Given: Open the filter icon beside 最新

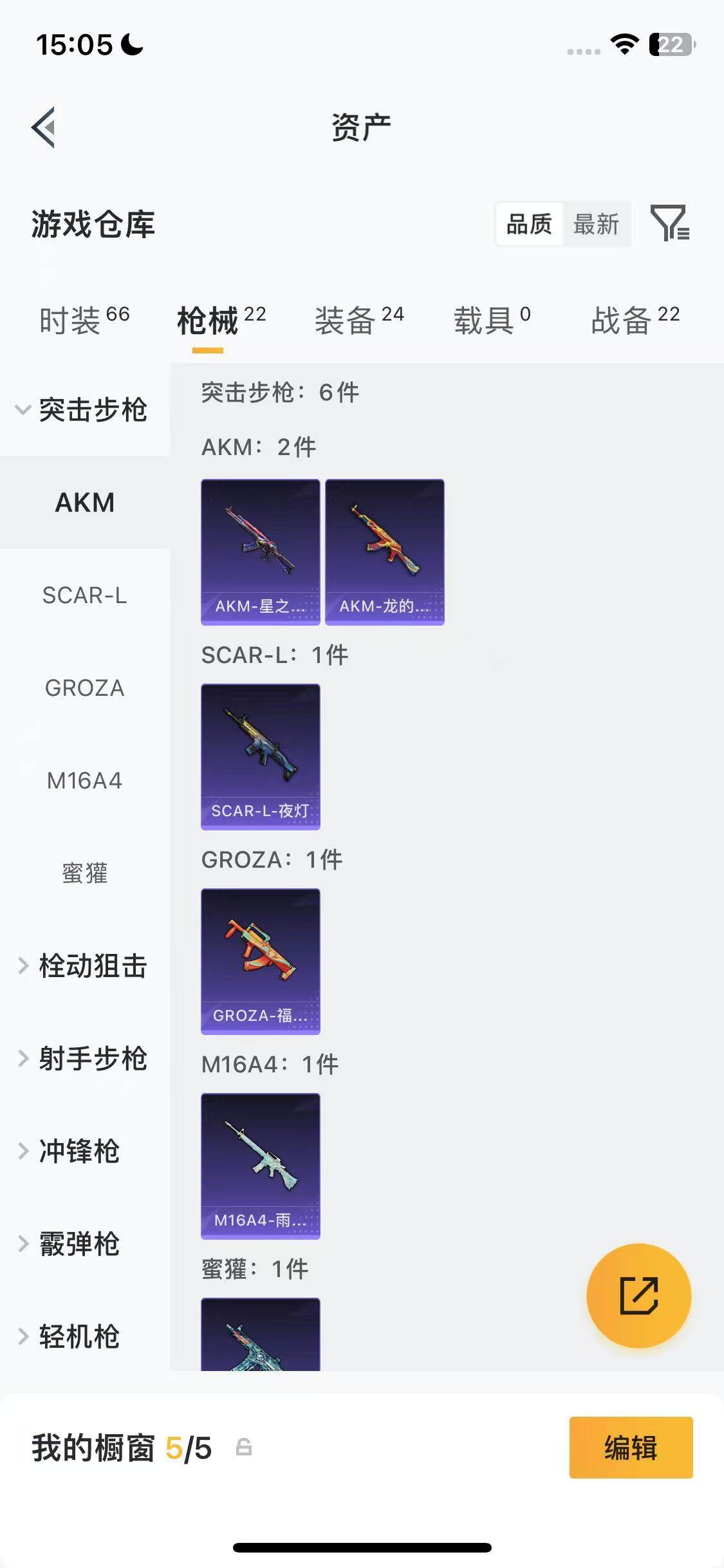Looking at the screenshot, I should coord(669,223).
